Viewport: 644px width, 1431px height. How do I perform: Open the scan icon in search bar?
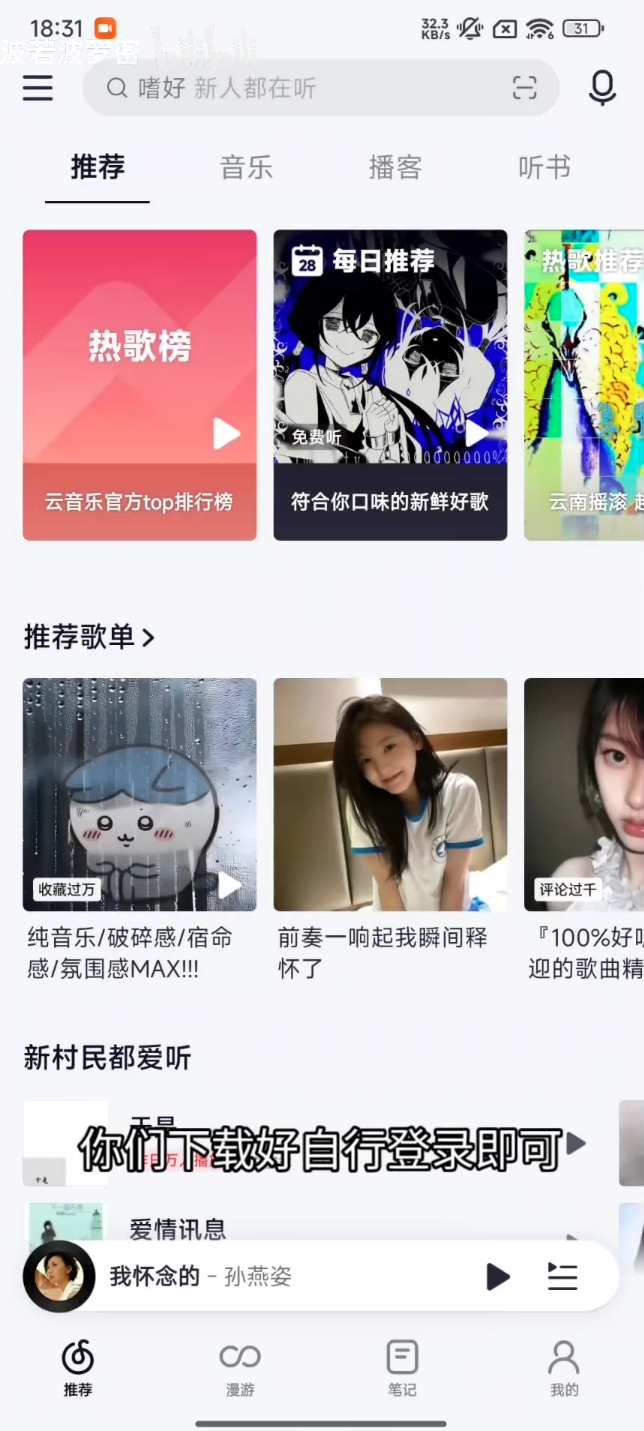(525, 88)
